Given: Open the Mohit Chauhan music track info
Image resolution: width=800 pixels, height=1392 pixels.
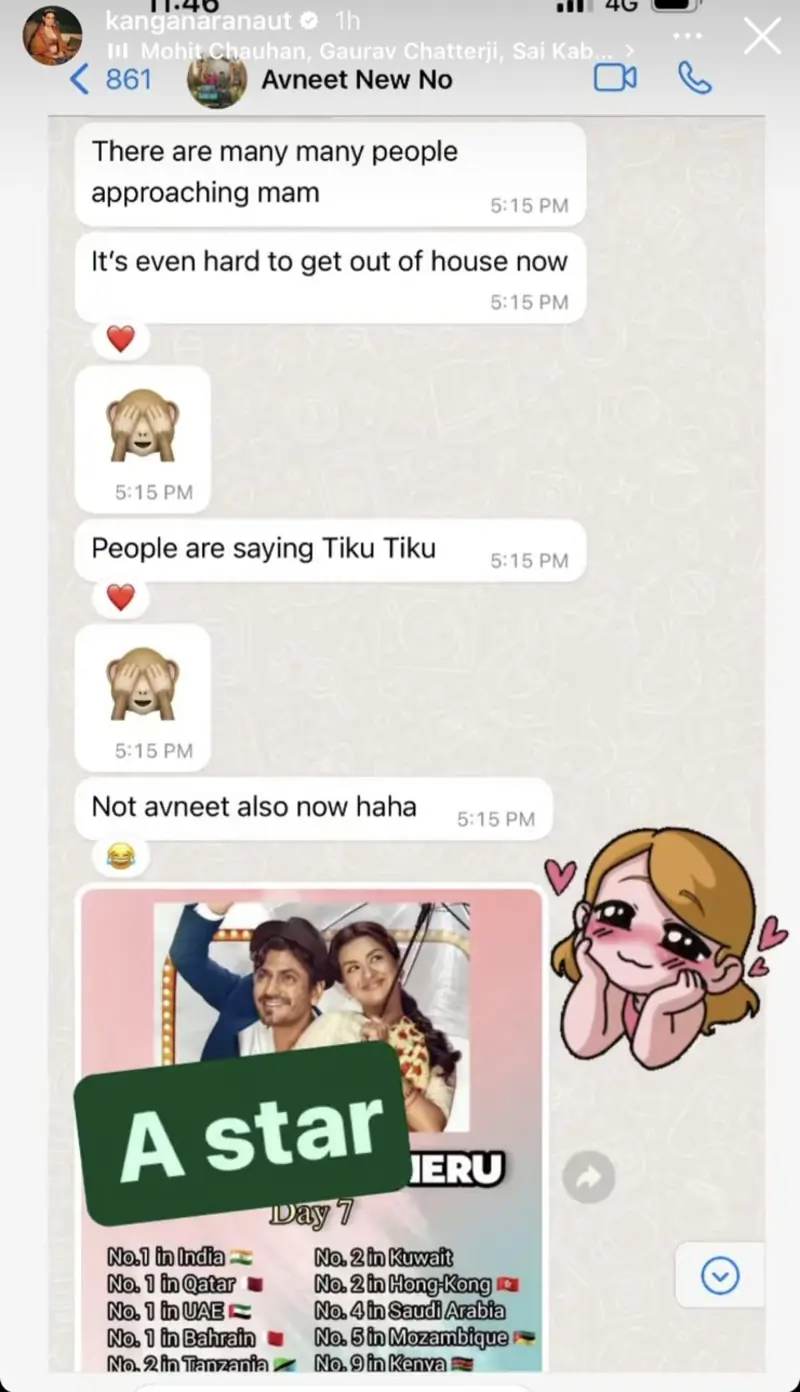Looking at the screenshot, I should point(370,50).
